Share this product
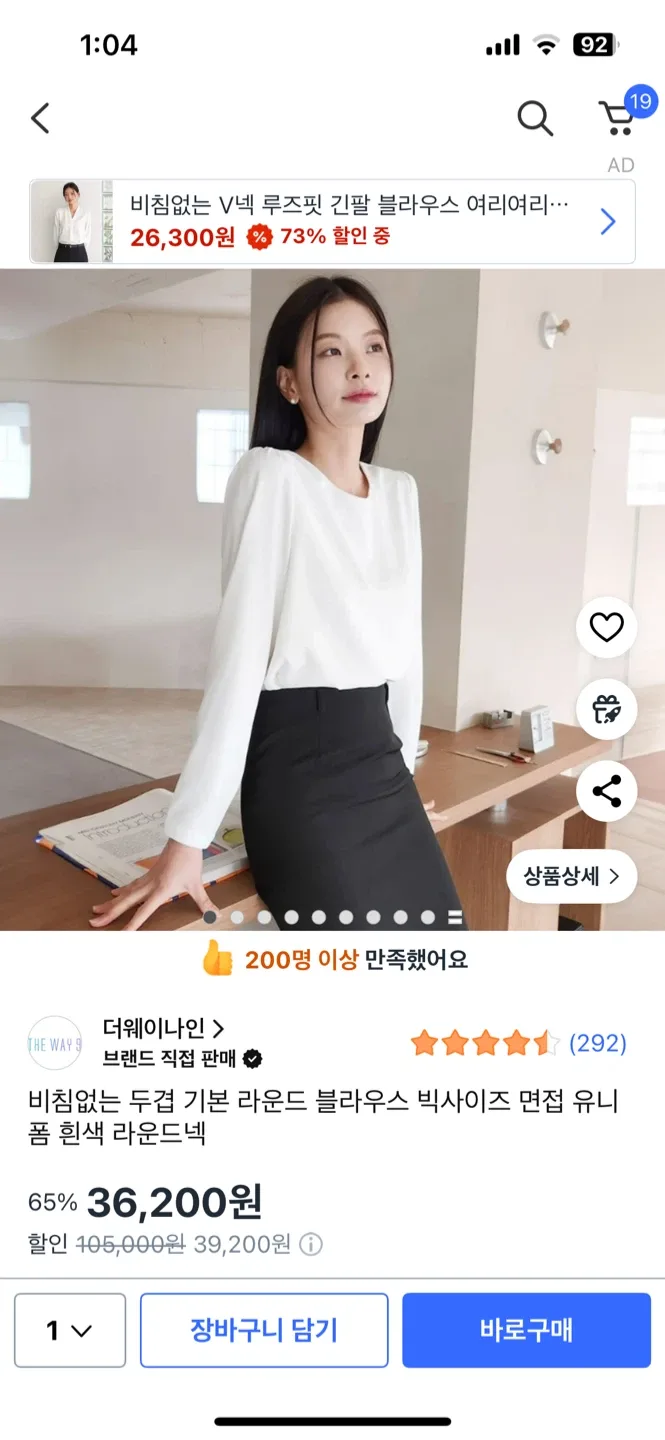This screenshot has width=665, height=1440. click(606, 791)
